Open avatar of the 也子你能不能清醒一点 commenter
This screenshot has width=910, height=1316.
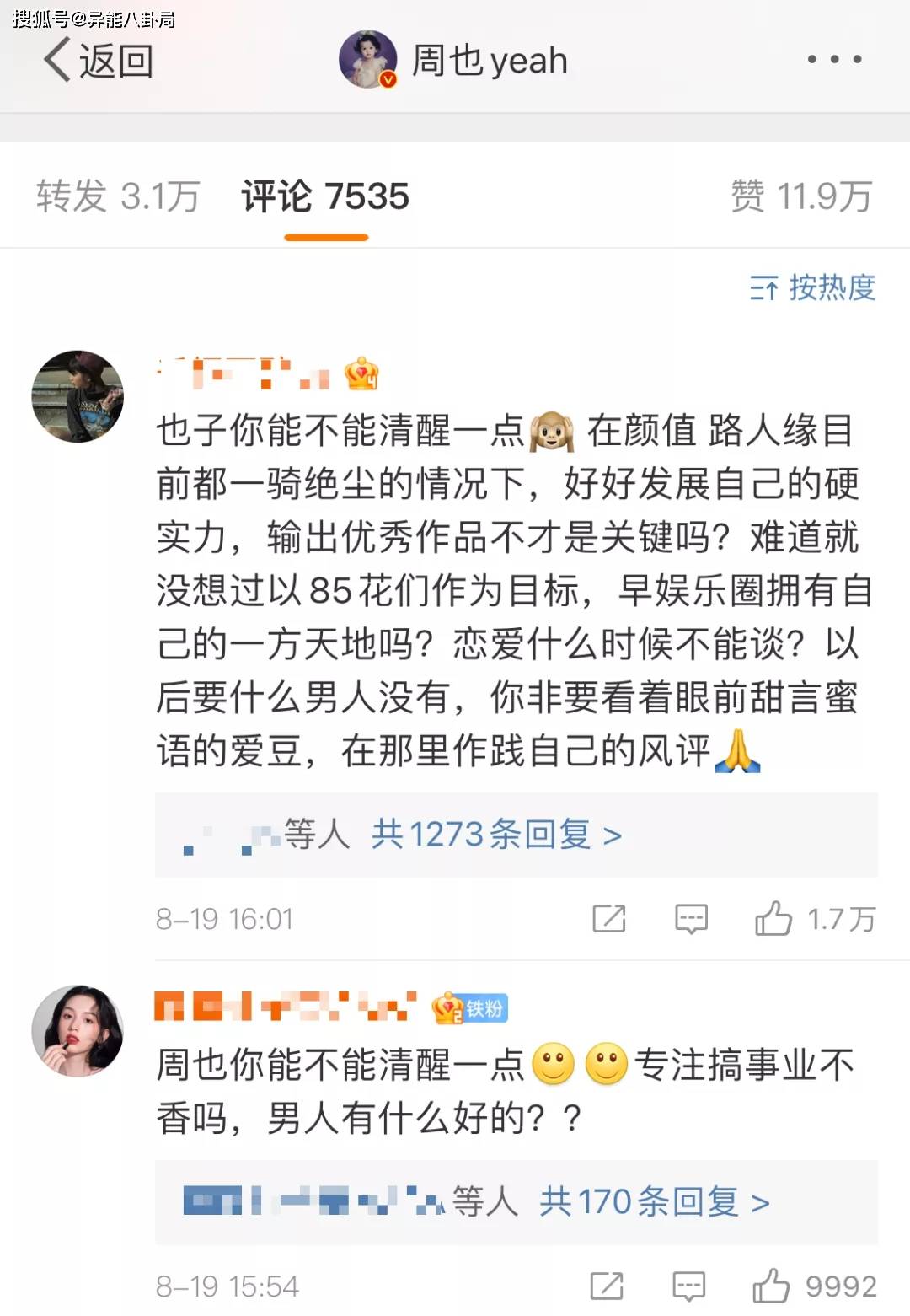[78, 396]
